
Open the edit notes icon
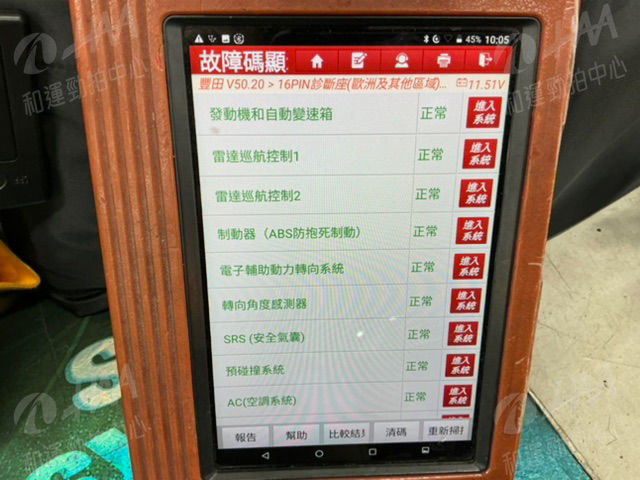359,60
